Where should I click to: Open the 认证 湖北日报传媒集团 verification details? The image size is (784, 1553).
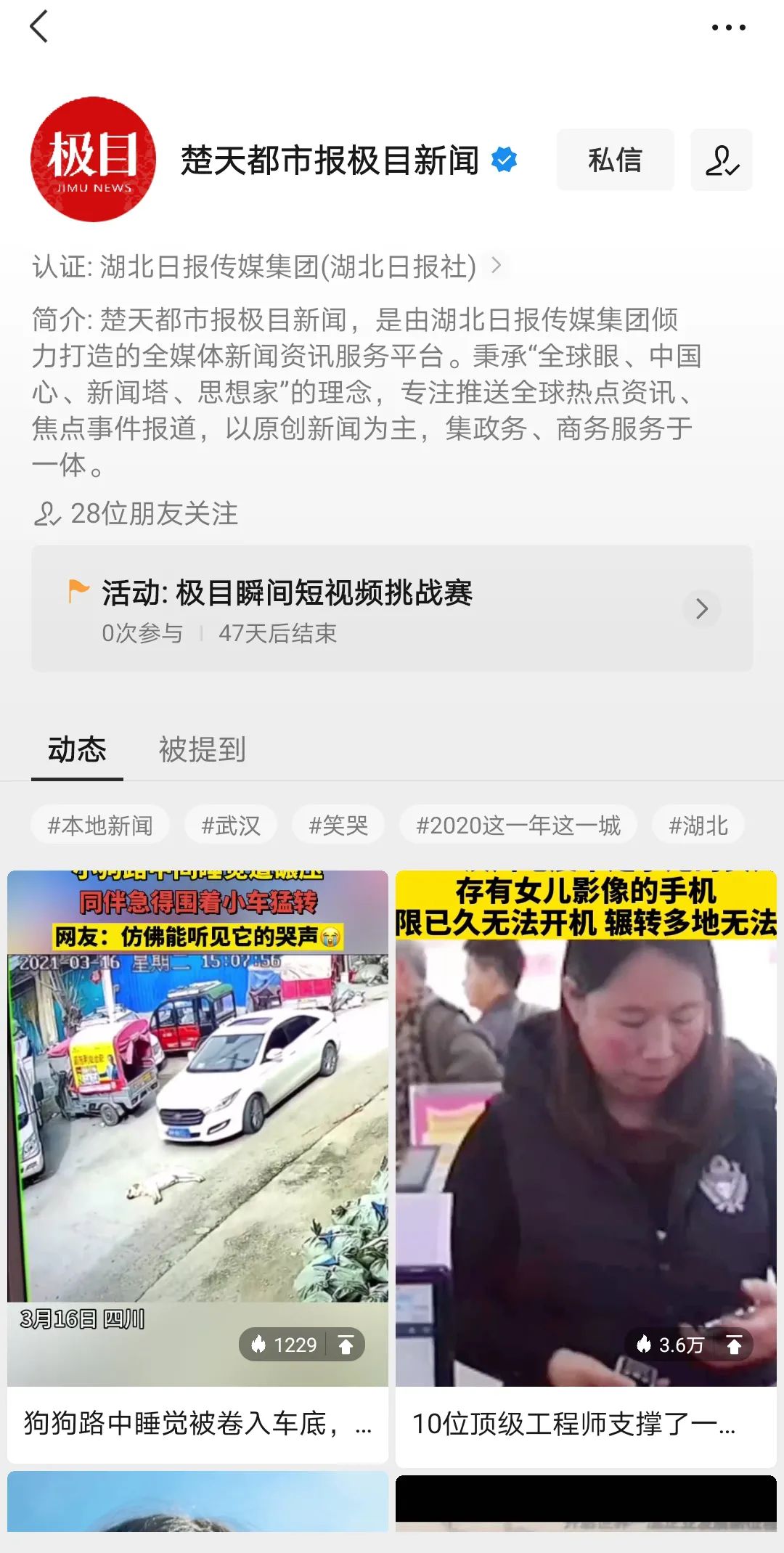(269, 266)
